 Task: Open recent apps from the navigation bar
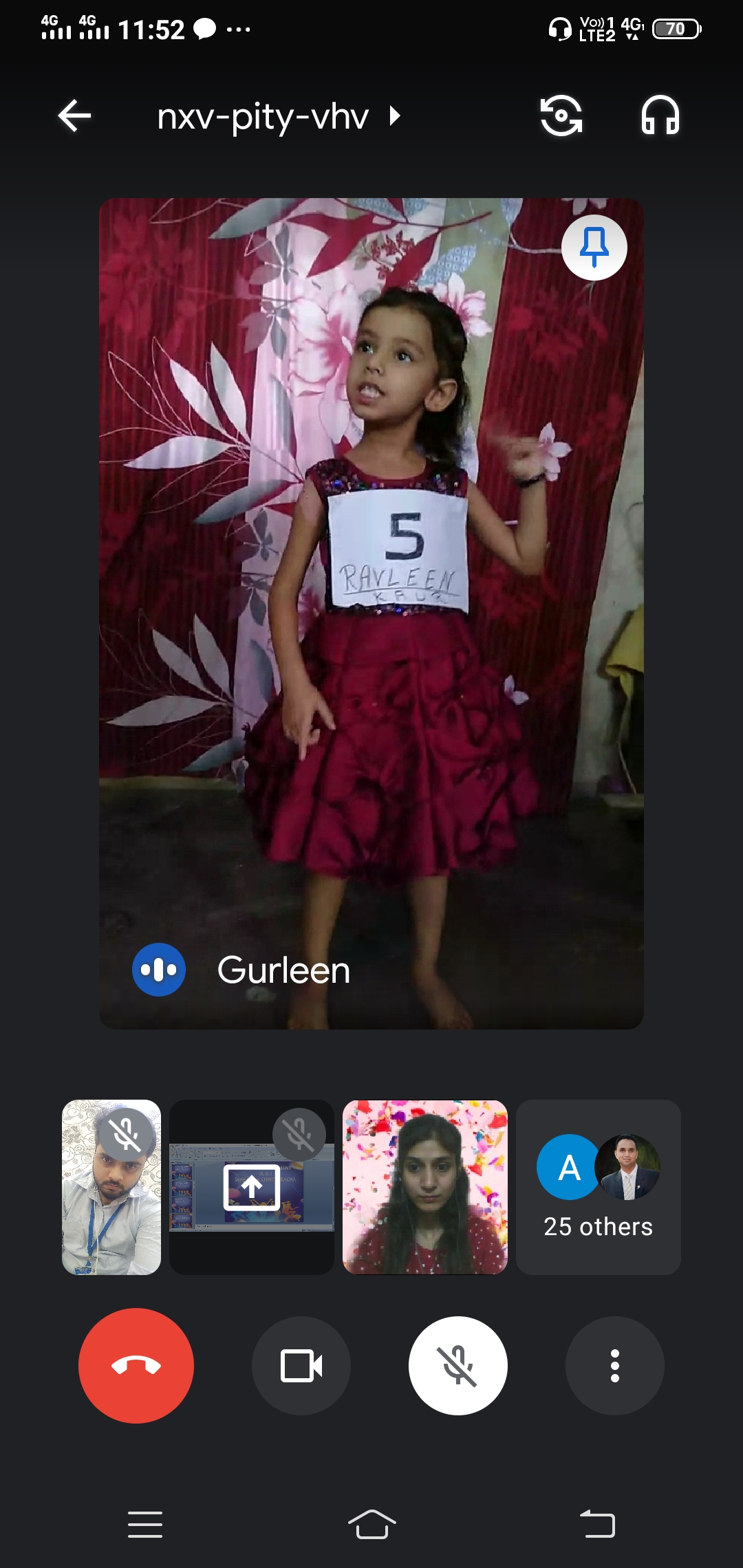coord(145,1524)
